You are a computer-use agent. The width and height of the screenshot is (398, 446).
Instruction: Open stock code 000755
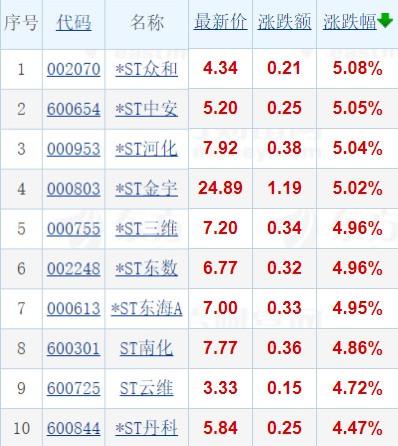pos(73,229)
